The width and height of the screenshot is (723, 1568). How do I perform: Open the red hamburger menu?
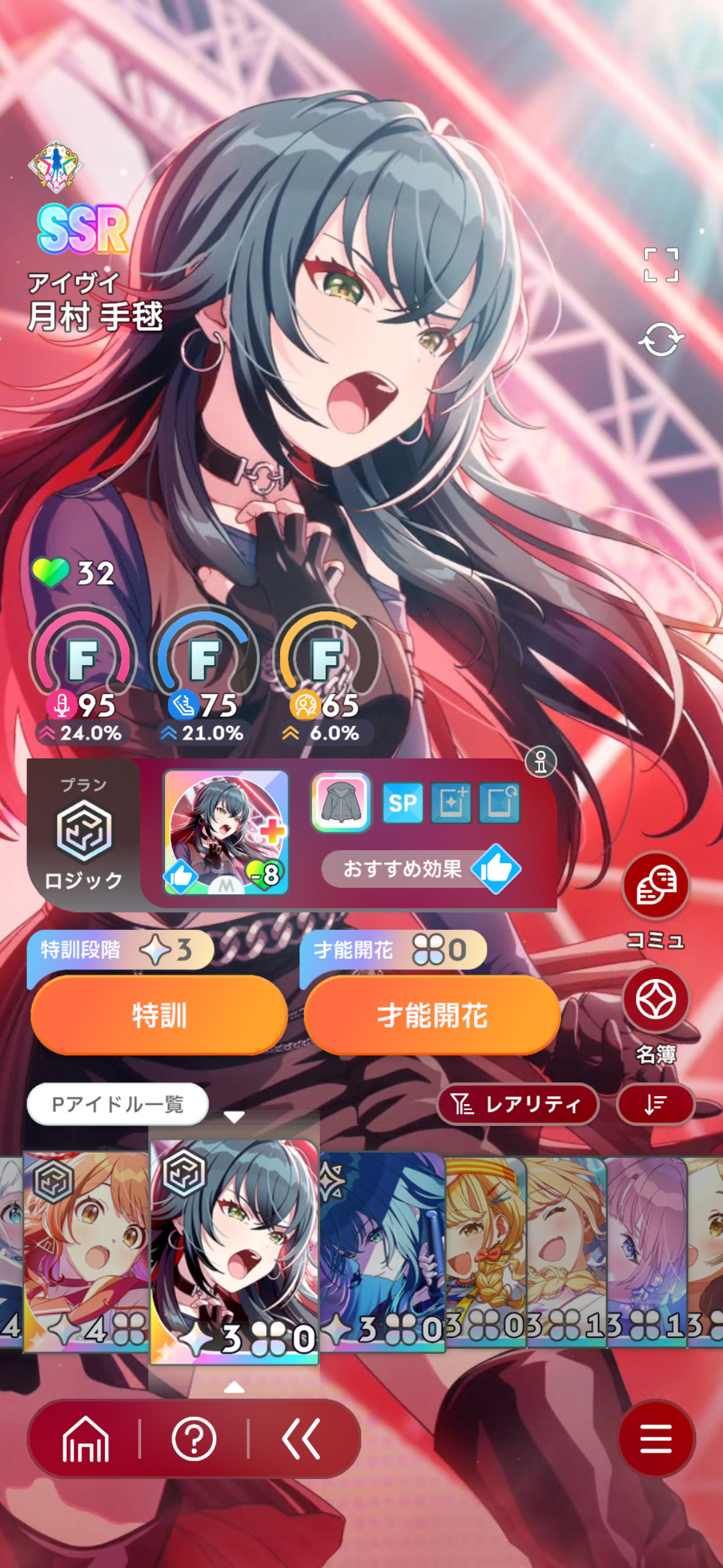[x=656, y=1439]
